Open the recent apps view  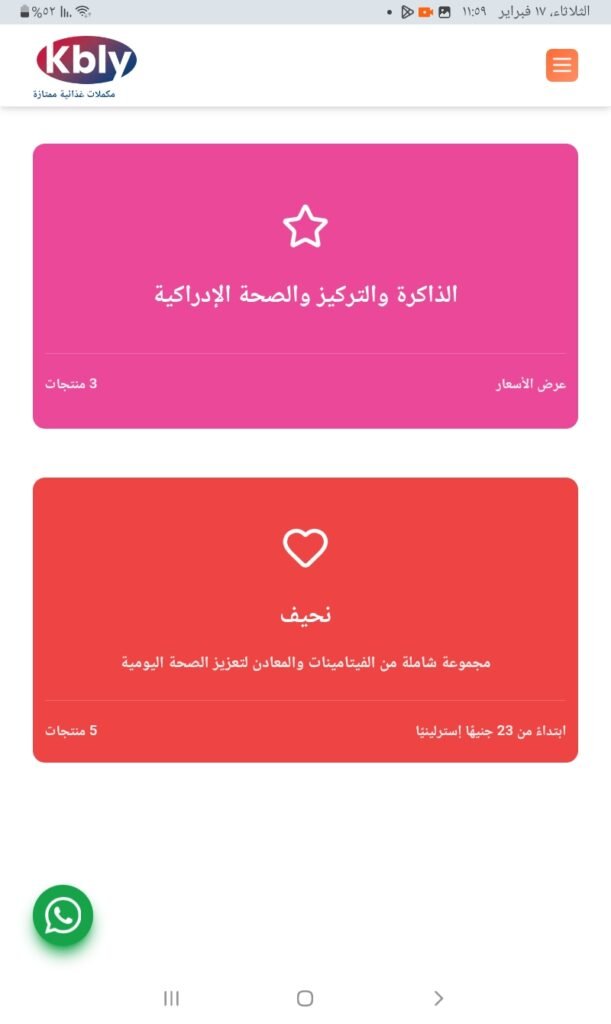pos(171,998)
